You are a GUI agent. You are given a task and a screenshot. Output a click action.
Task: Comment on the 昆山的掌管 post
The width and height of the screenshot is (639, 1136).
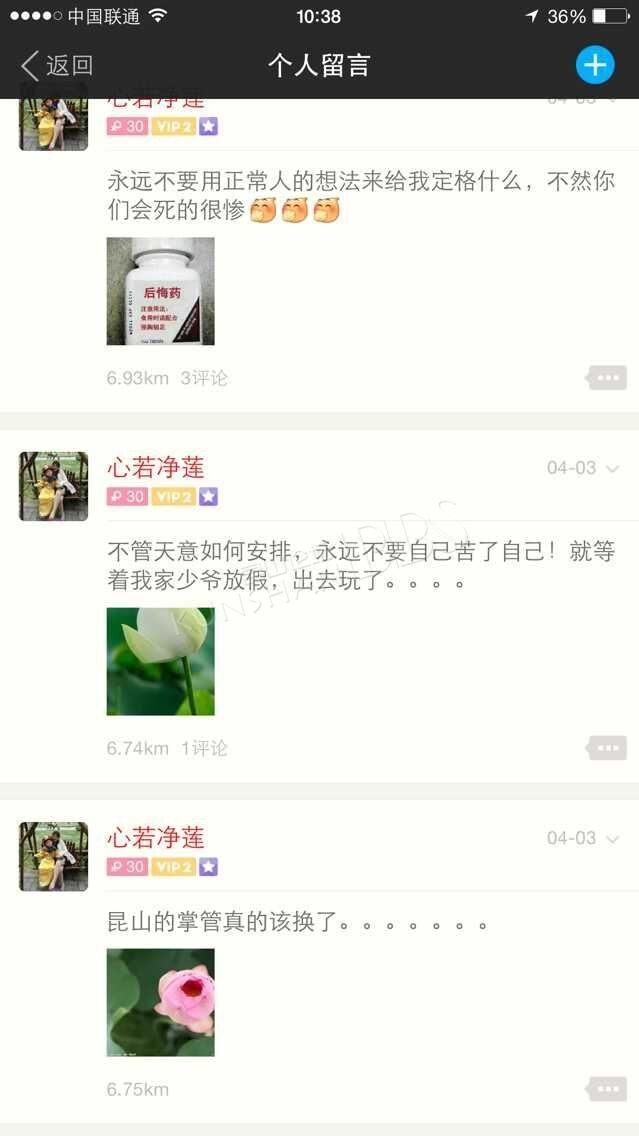[607, 1089]
